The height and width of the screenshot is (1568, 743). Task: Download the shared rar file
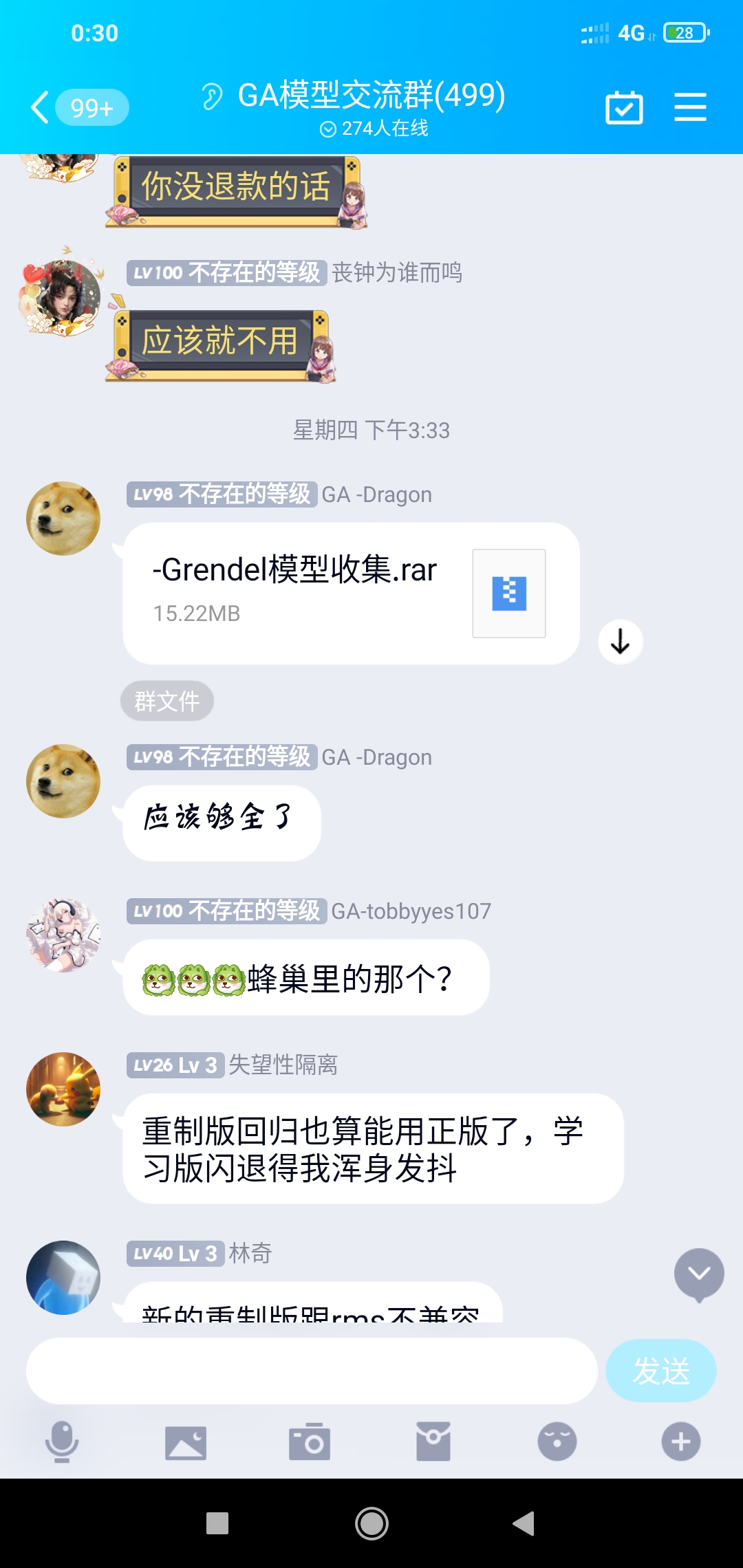point(621,642)
